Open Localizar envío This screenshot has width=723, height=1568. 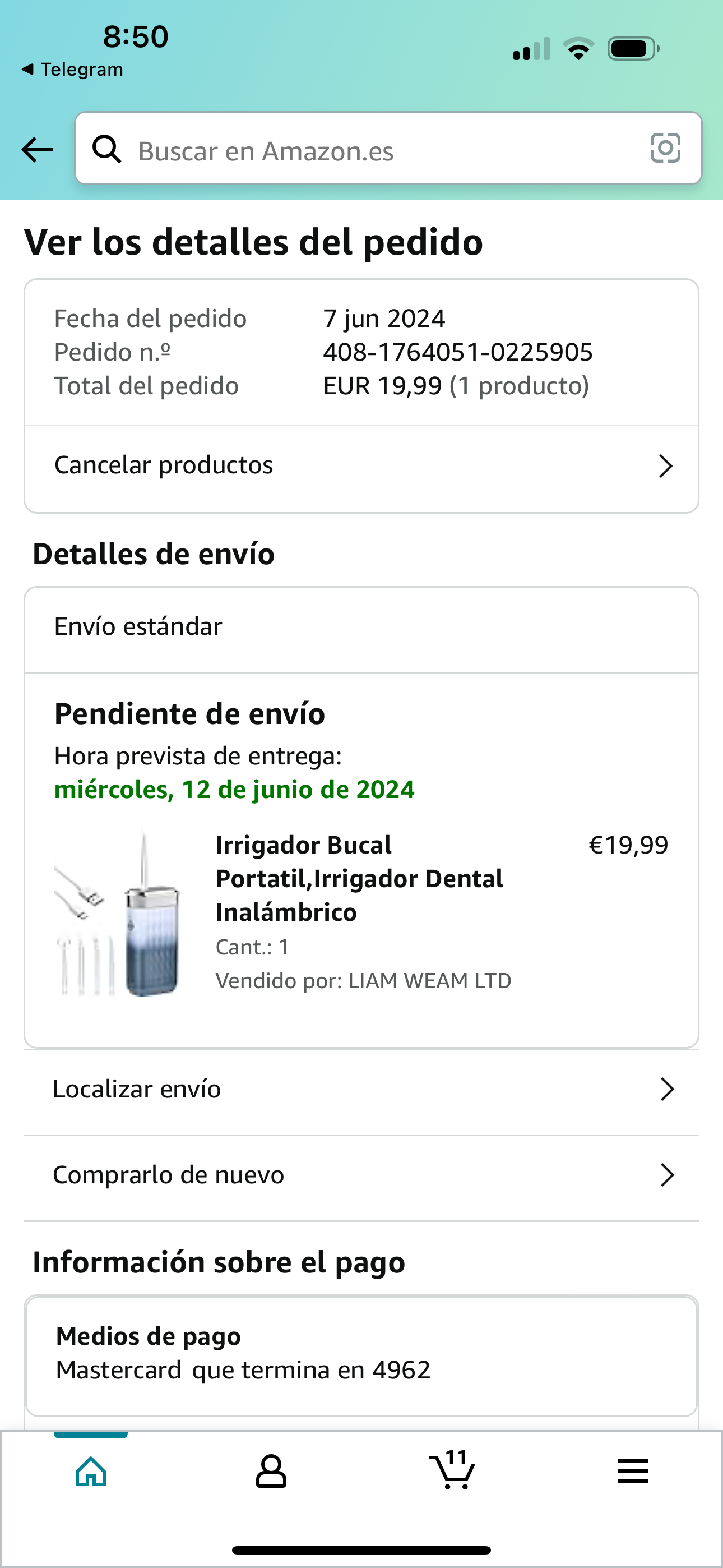[361, 1089]
